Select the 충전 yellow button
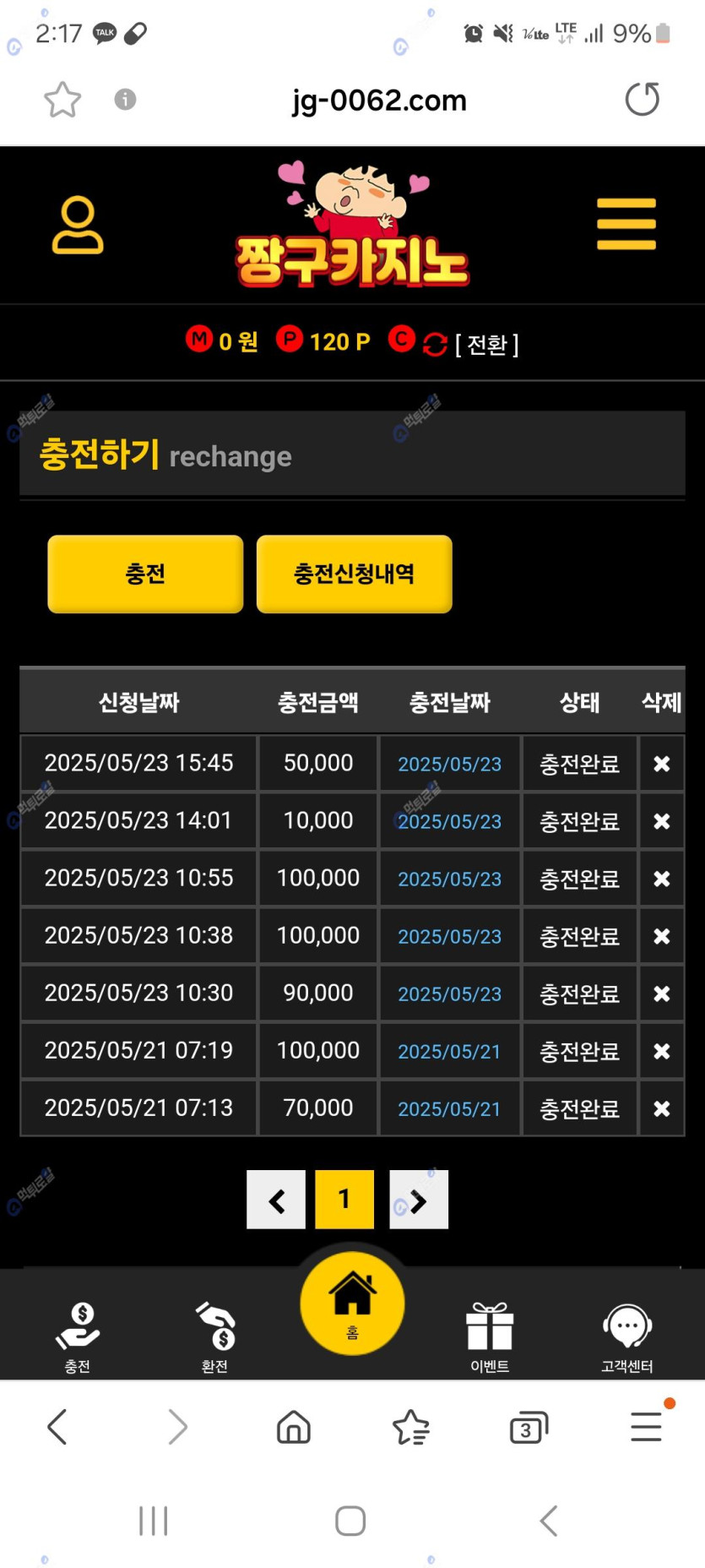Screen dimensions: 705x1568 [x=145, y=574]
